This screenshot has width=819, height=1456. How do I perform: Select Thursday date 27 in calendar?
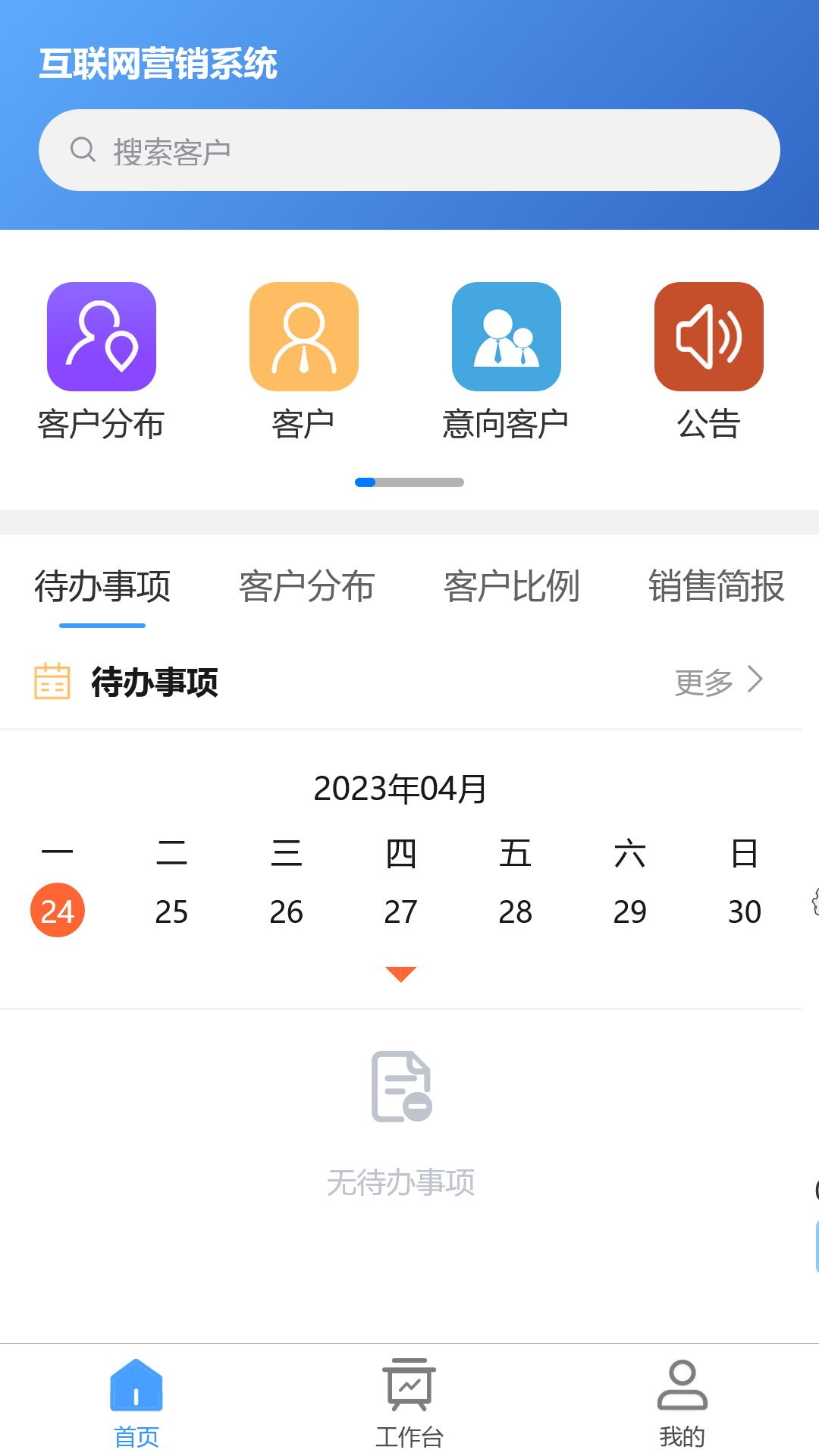tap(400, 911)
